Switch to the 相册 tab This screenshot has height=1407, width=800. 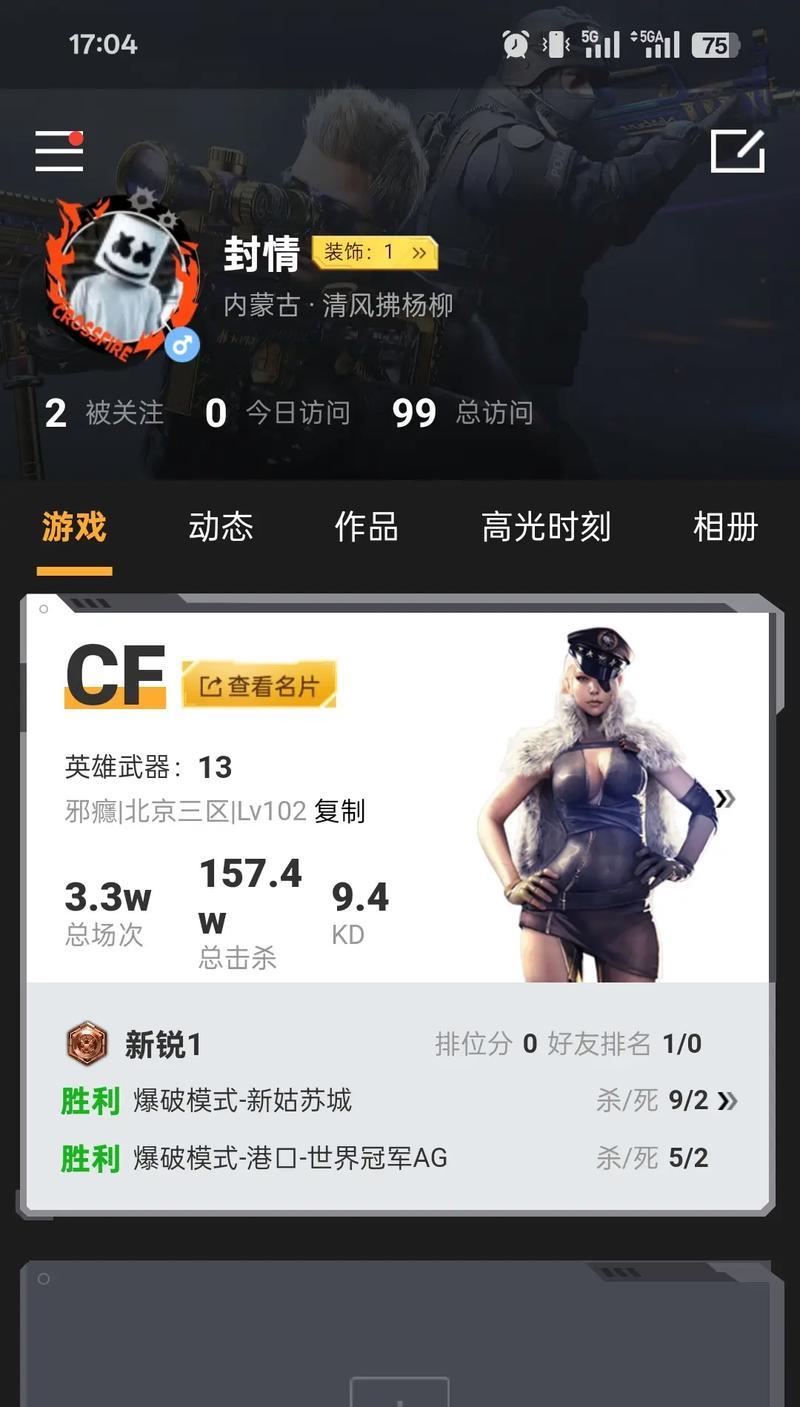(x=725, y=527)
